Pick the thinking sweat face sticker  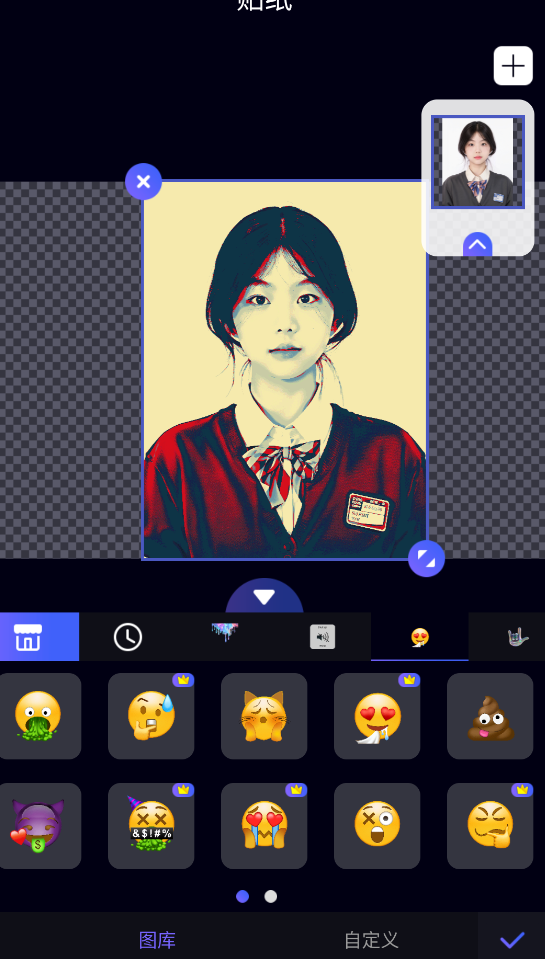click(151, 716)
